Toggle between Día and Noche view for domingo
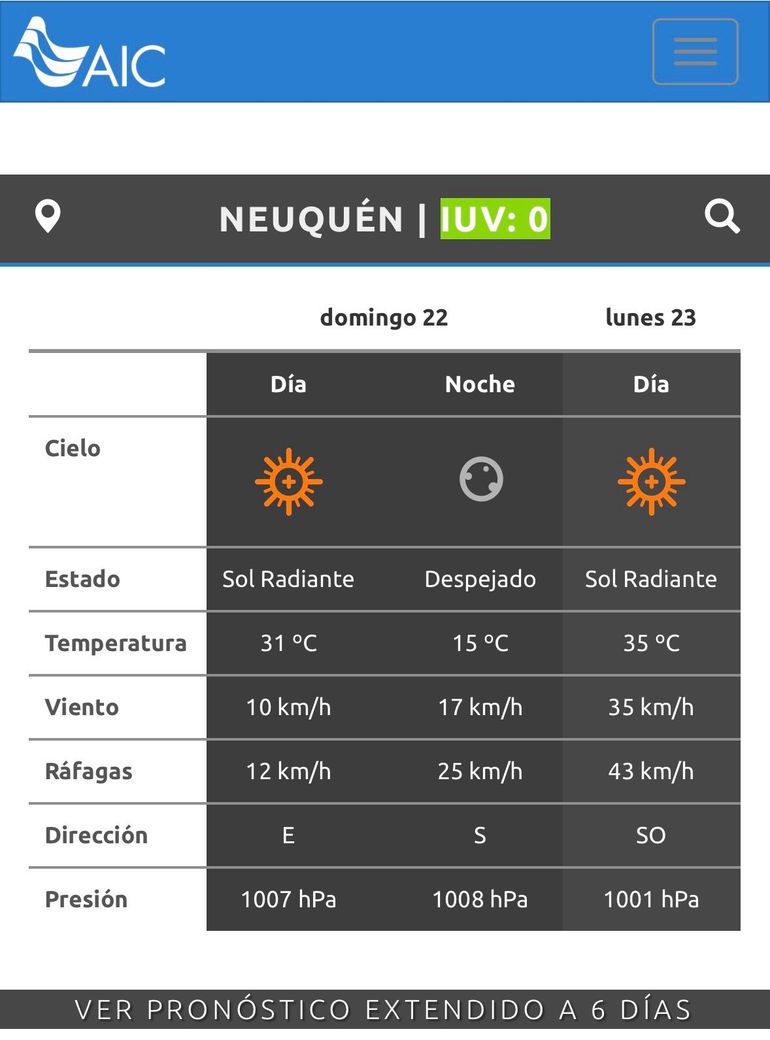The width and height of the screenshot is (770, 1040). (x=288, y=385)
